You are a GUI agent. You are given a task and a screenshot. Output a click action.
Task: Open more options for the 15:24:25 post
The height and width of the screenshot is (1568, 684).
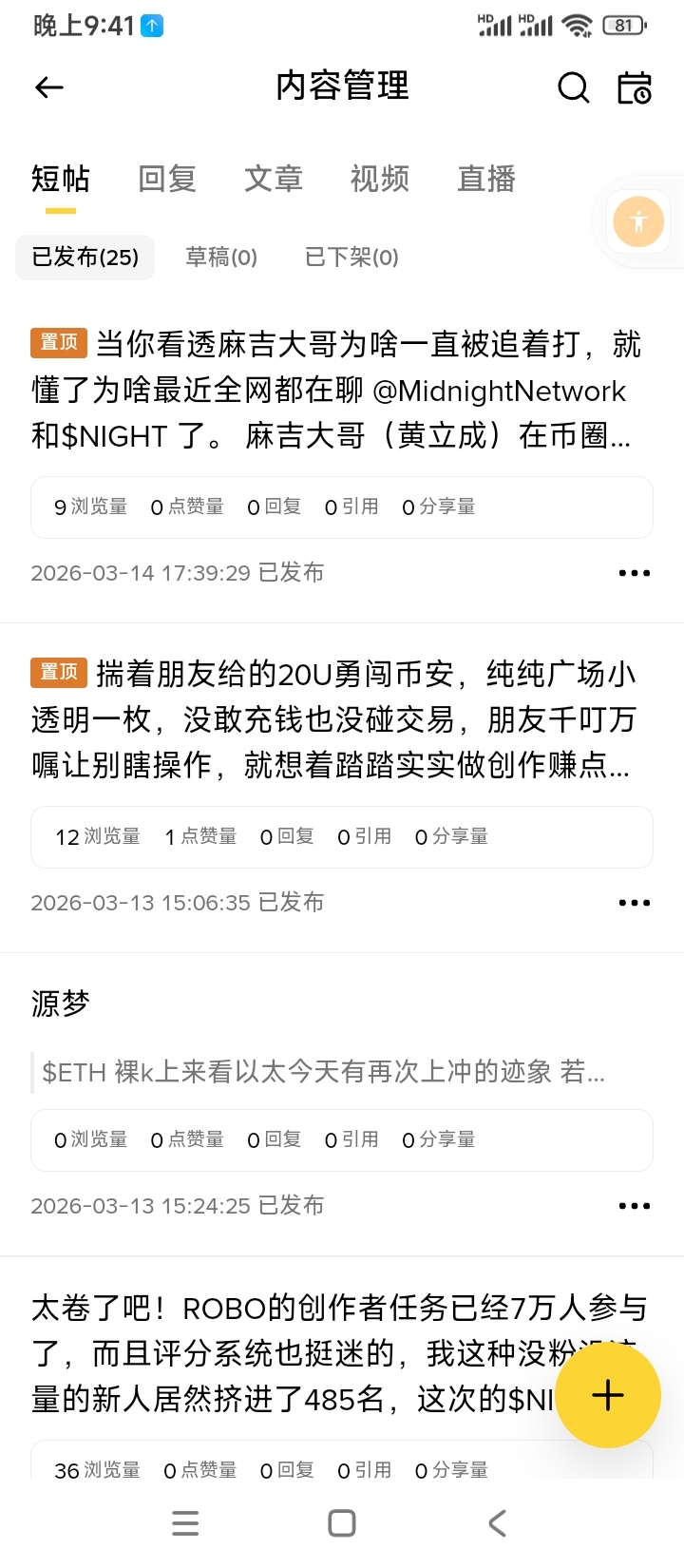point(635,1206)
